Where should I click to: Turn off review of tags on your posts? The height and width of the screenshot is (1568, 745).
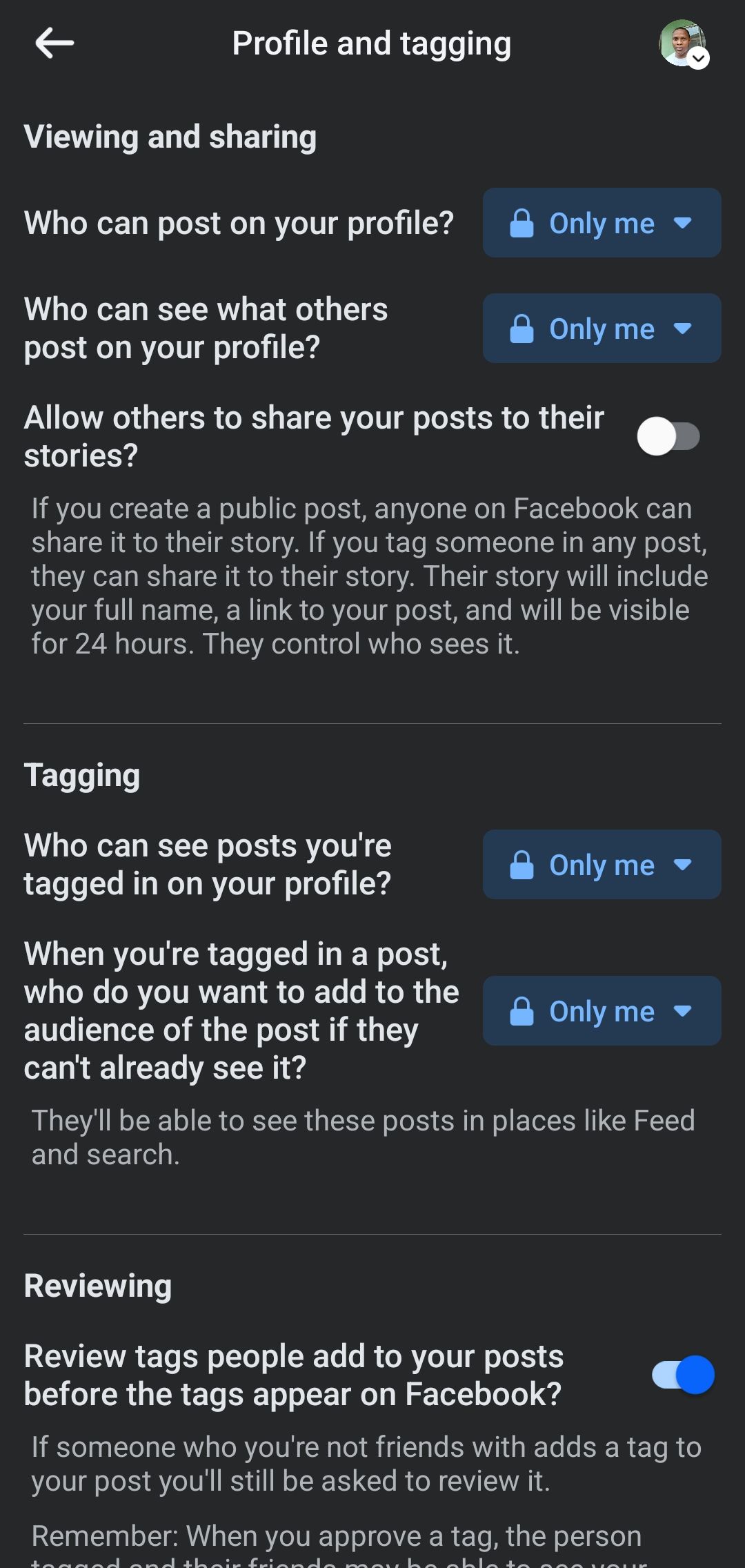click(682, 1375)
